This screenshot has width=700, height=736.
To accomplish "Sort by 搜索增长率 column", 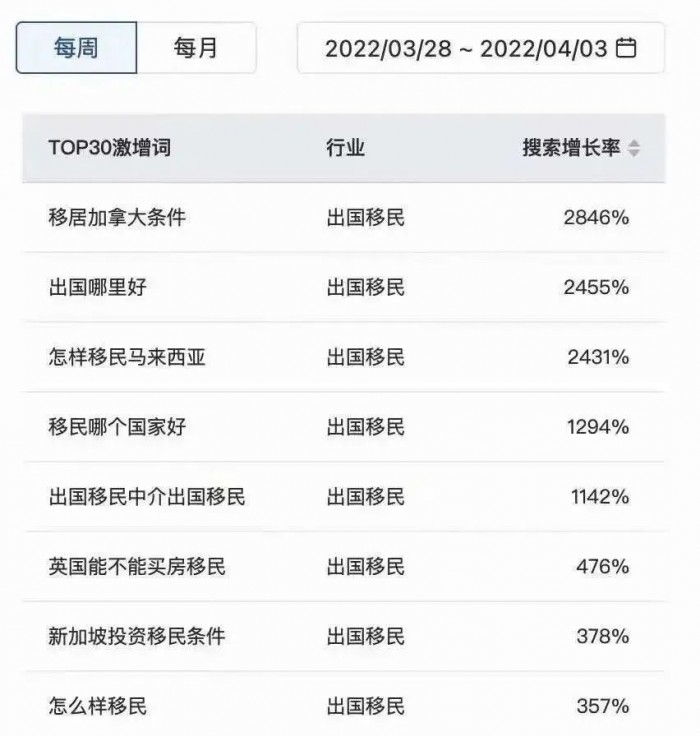I will coord(633,148).
